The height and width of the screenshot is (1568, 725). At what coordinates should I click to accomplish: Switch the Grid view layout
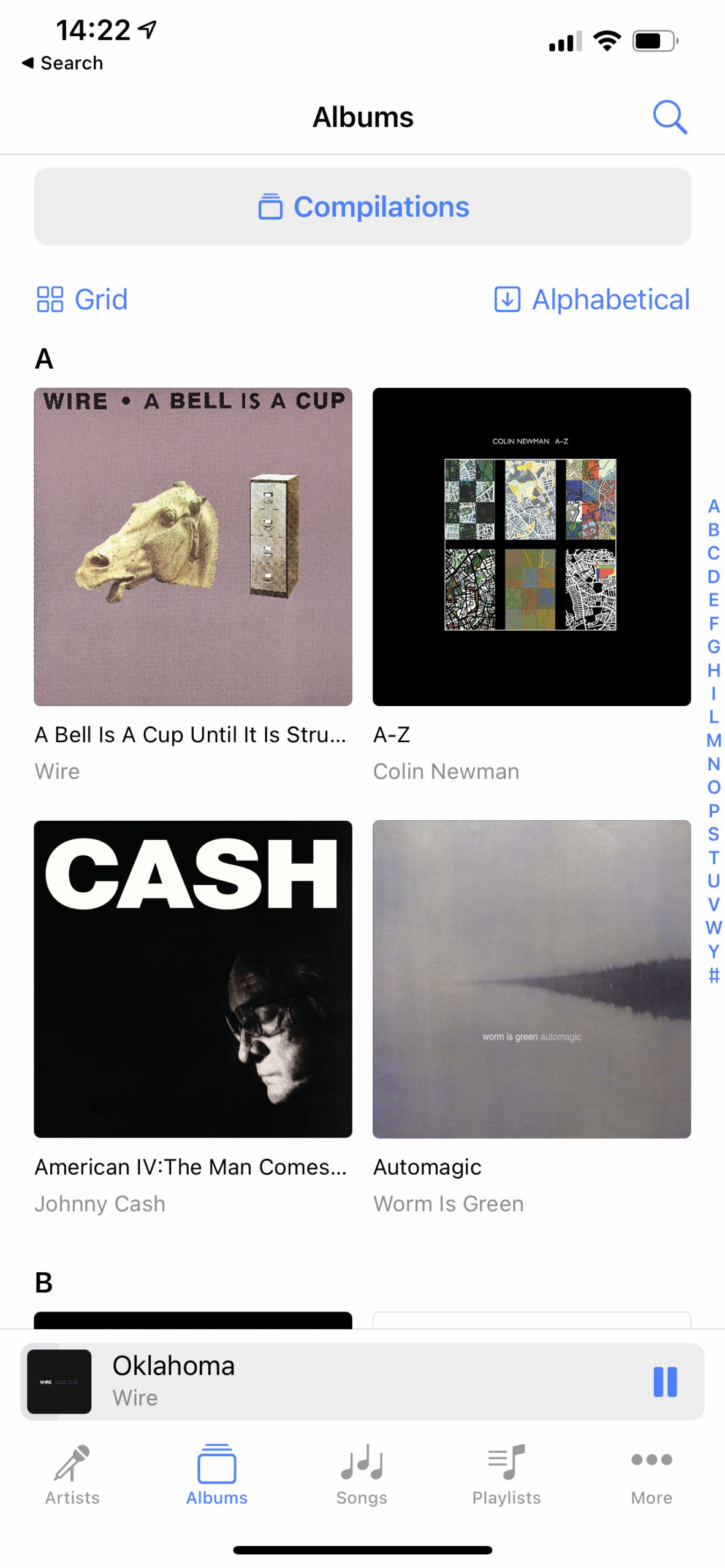[82, 300]
